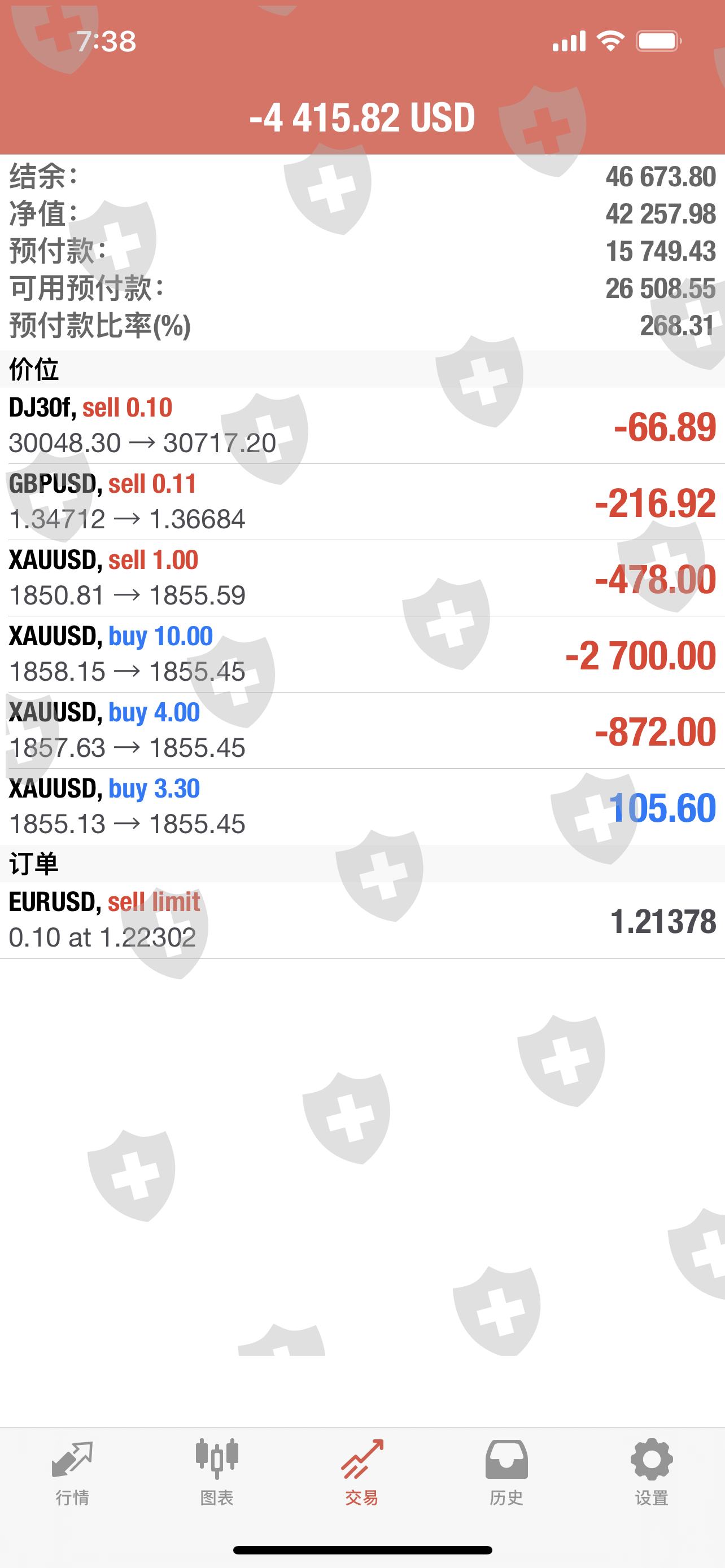The image size is (725, 1568).
Task: Open the 设置 settings tab
Action: point(652,1470)
